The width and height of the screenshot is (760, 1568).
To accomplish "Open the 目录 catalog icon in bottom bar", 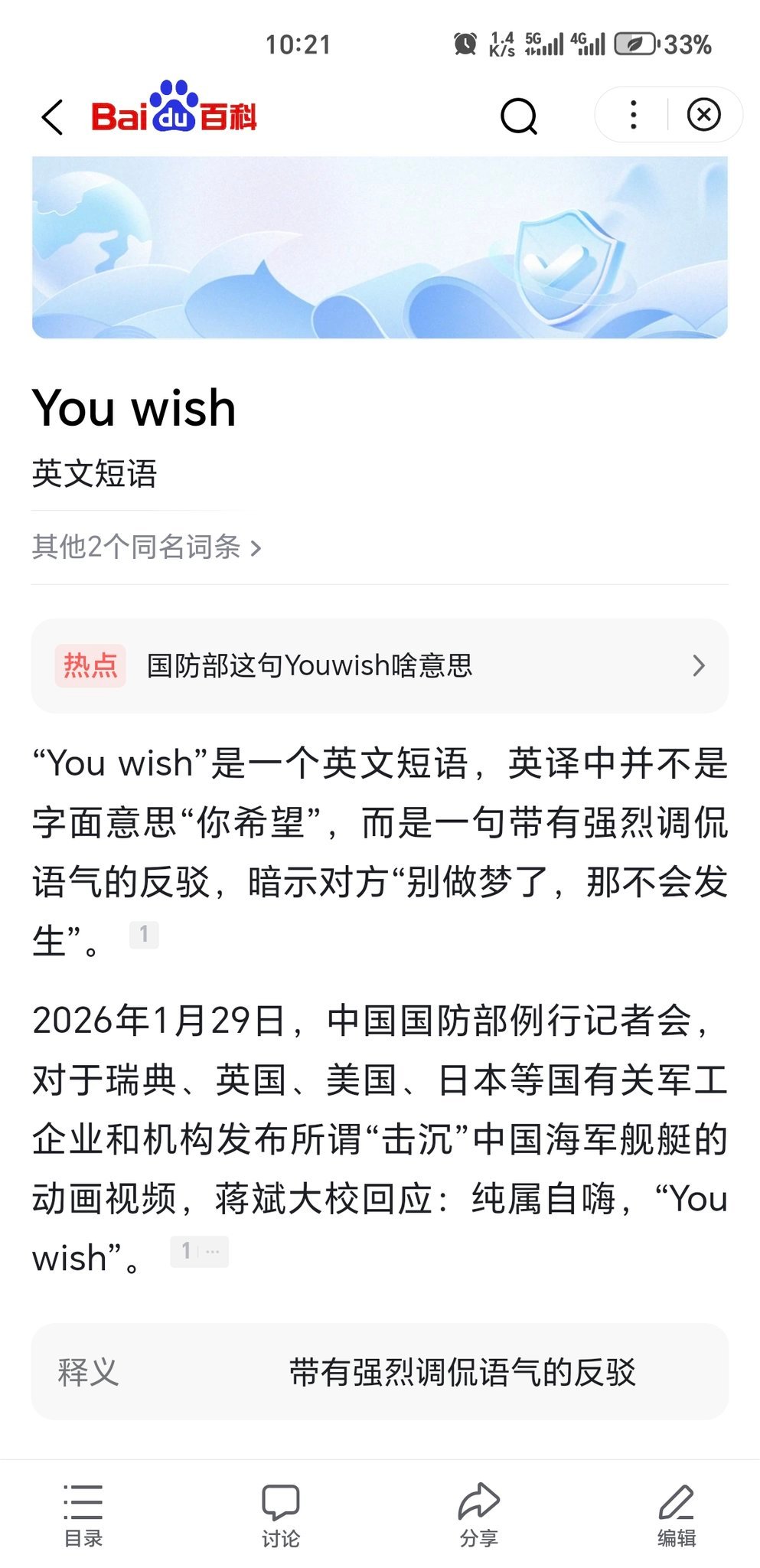I will click(x=83, y=1502).
